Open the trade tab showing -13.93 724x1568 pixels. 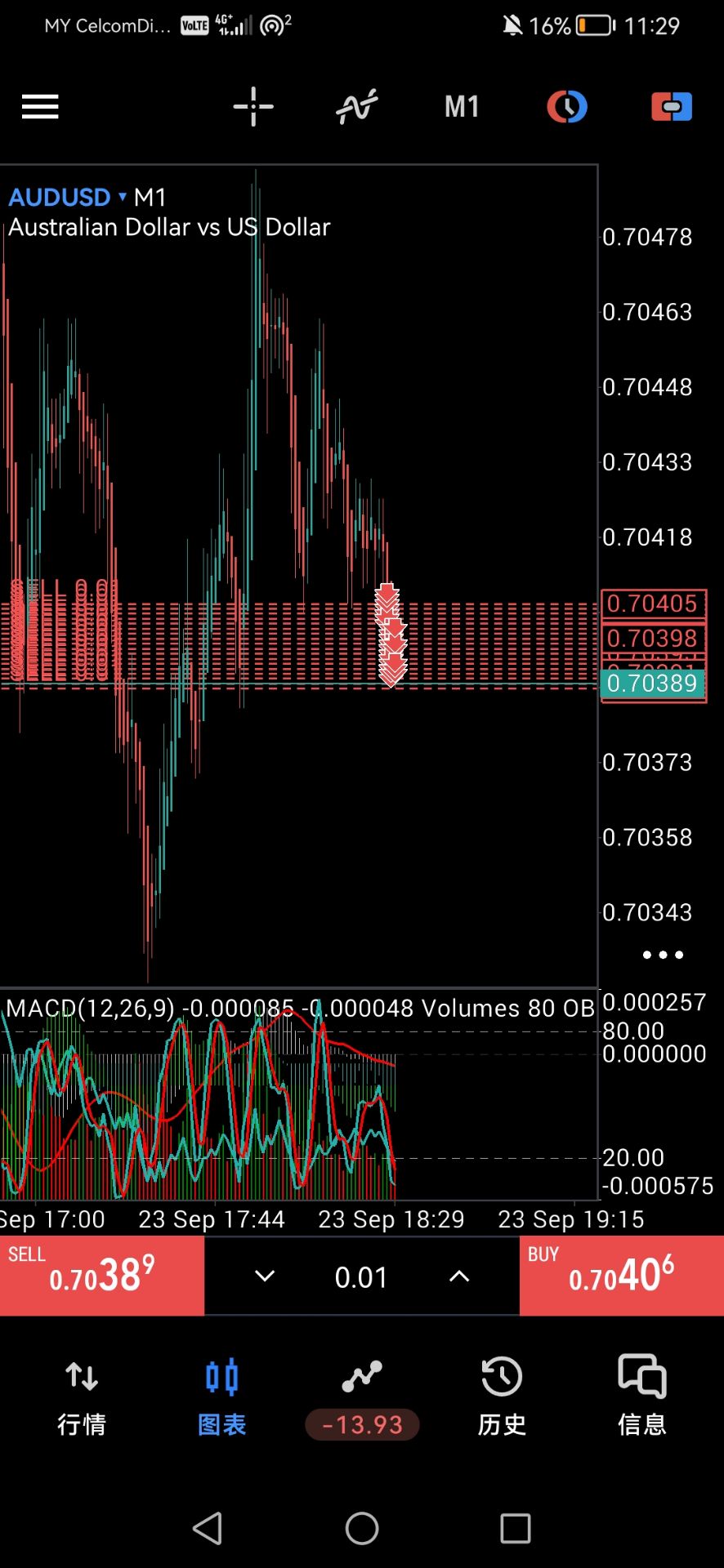362,1398
